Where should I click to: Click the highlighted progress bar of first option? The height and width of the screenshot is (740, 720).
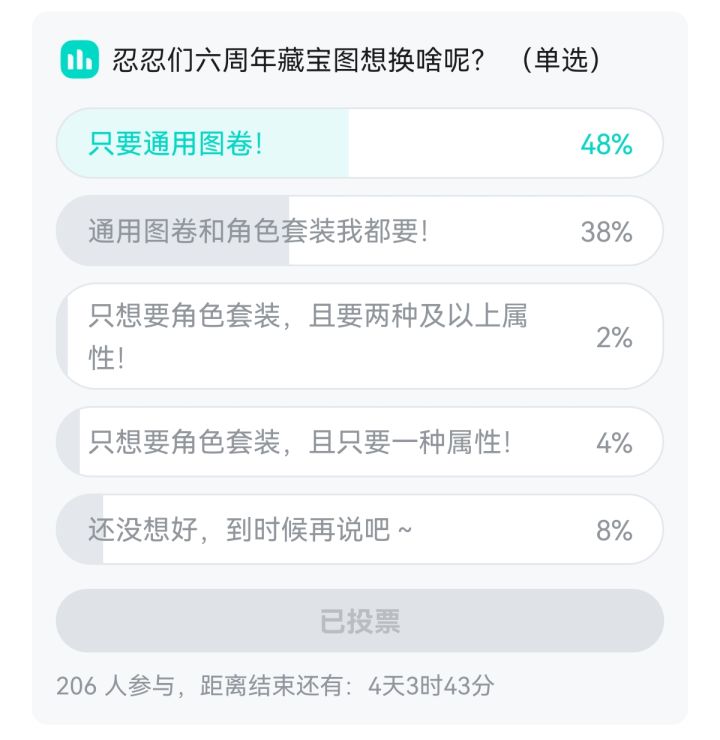[200, 144]
